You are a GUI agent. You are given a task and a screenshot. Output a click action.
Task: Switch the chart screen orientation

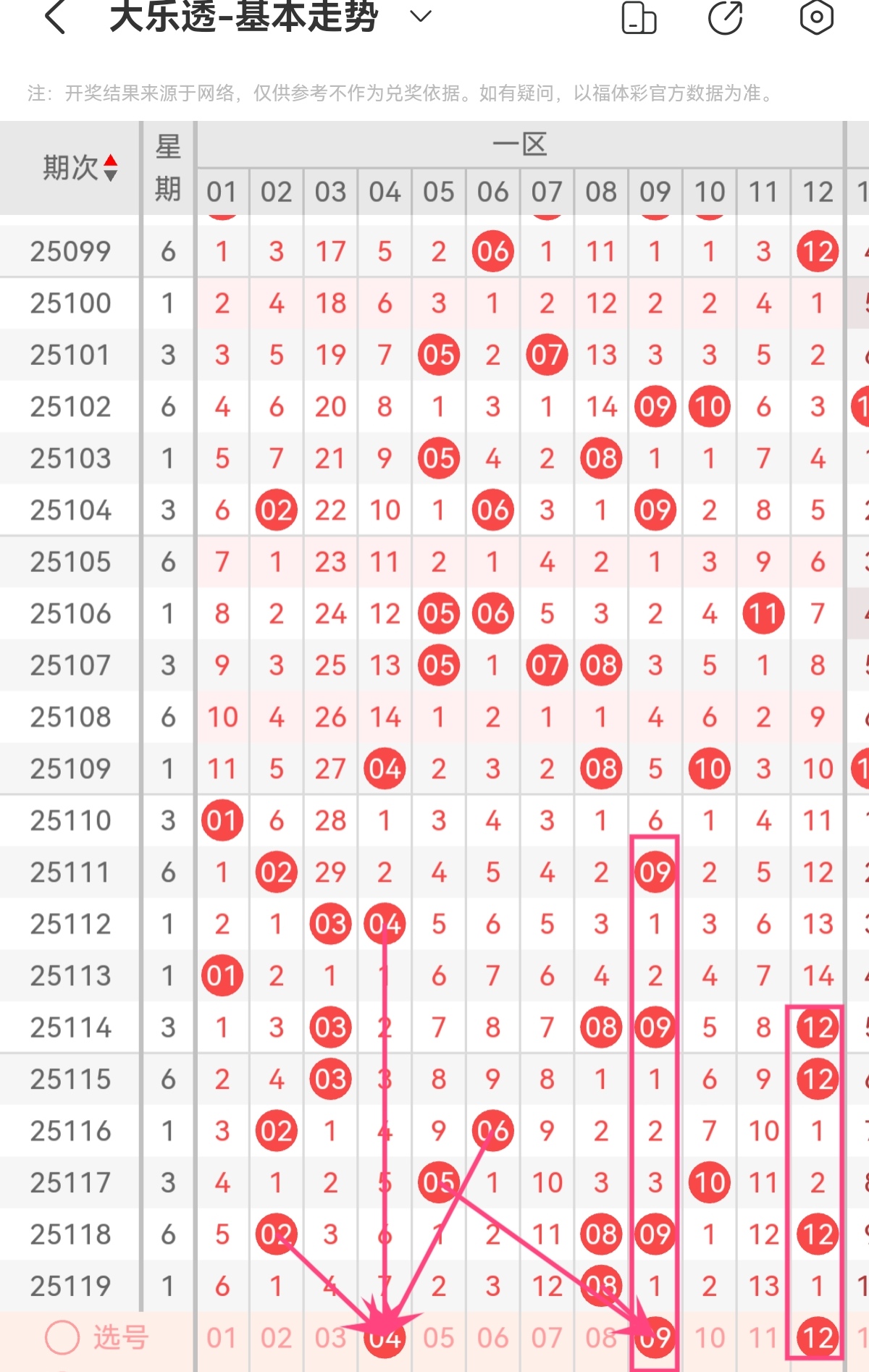(639, 17)
